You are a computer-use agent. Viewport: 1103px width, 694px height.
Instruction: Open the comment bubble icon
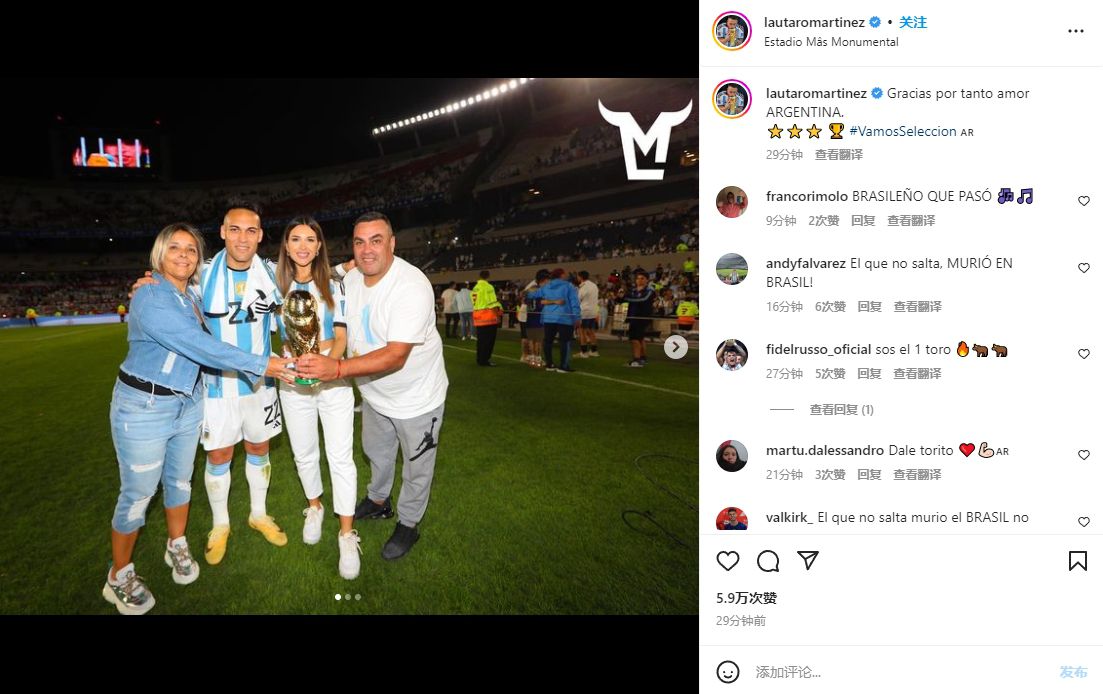point(768,561)
